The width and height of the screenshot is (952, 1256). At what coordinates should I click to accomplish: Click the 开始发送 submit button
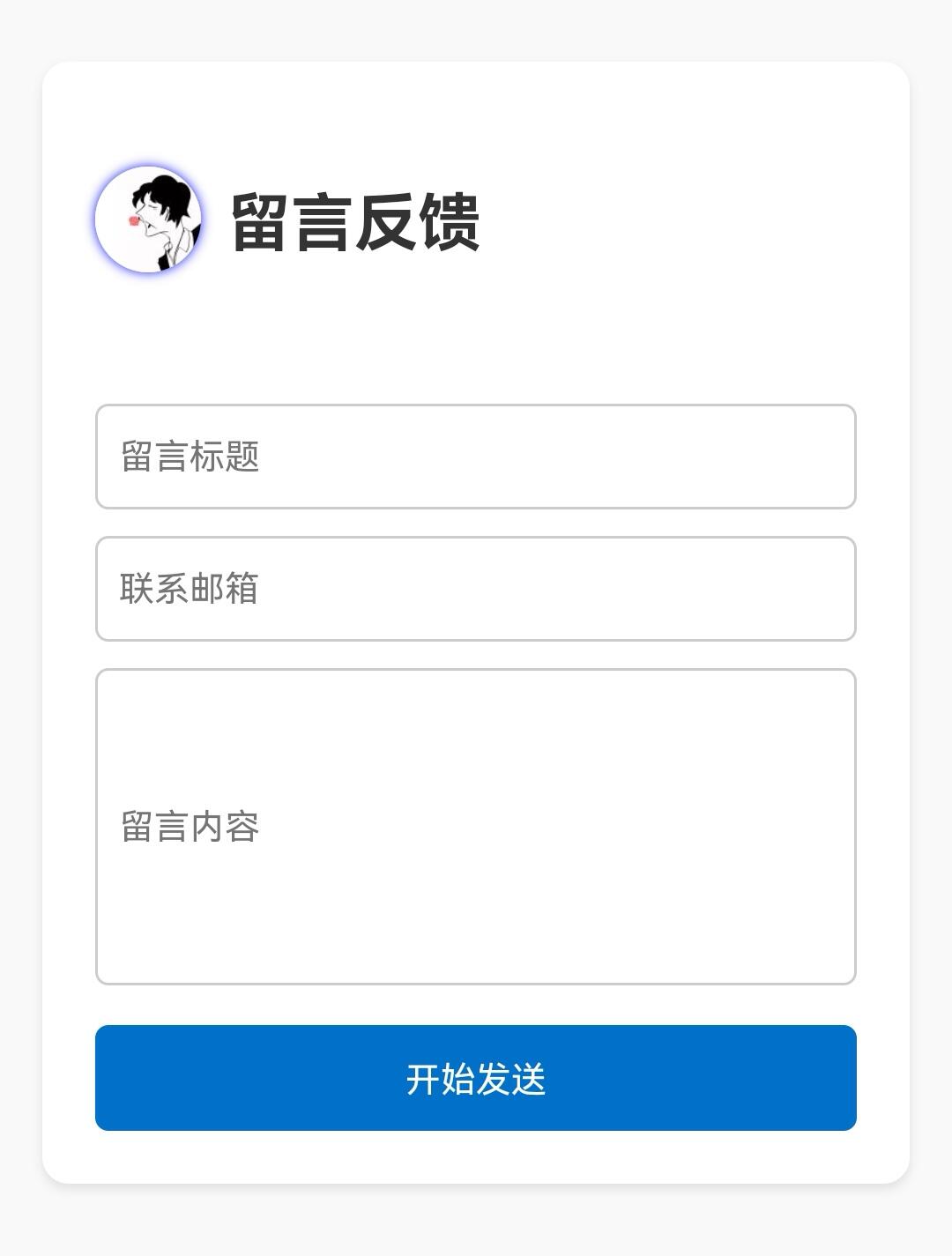click(x=475, y=1077)
